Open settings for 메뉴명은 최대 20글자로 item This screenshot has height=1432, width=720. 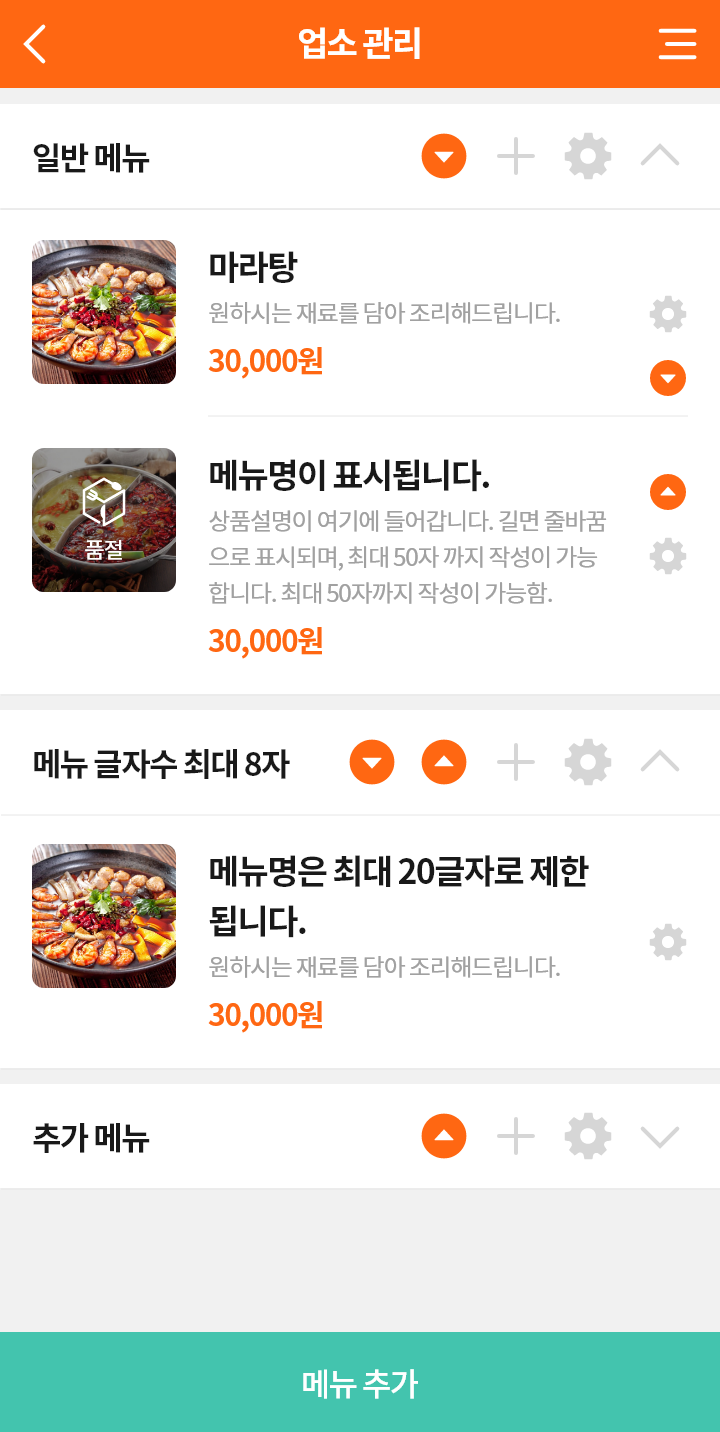coord(668,942)
